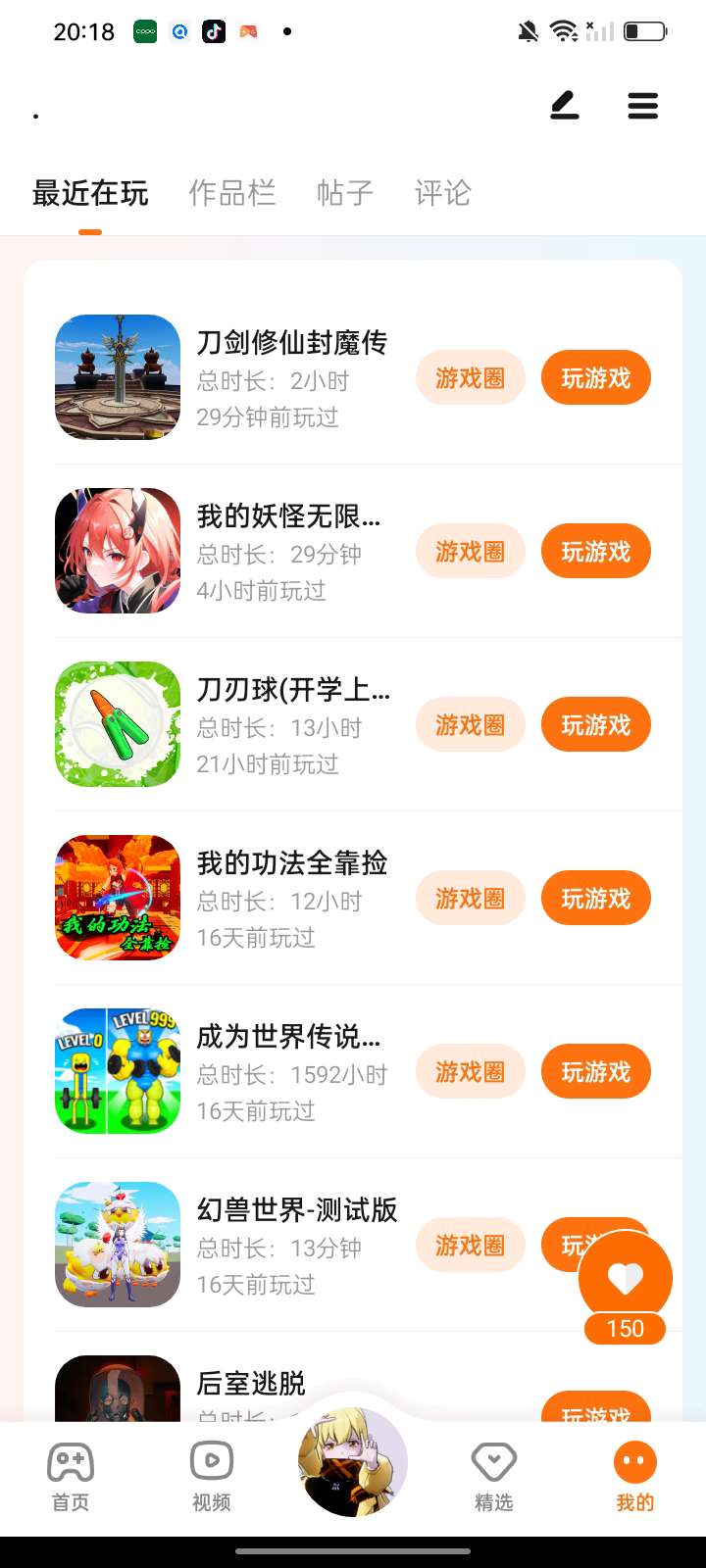
Task: Switch to the 视频 tab
Action: [x=212, y=1477]
